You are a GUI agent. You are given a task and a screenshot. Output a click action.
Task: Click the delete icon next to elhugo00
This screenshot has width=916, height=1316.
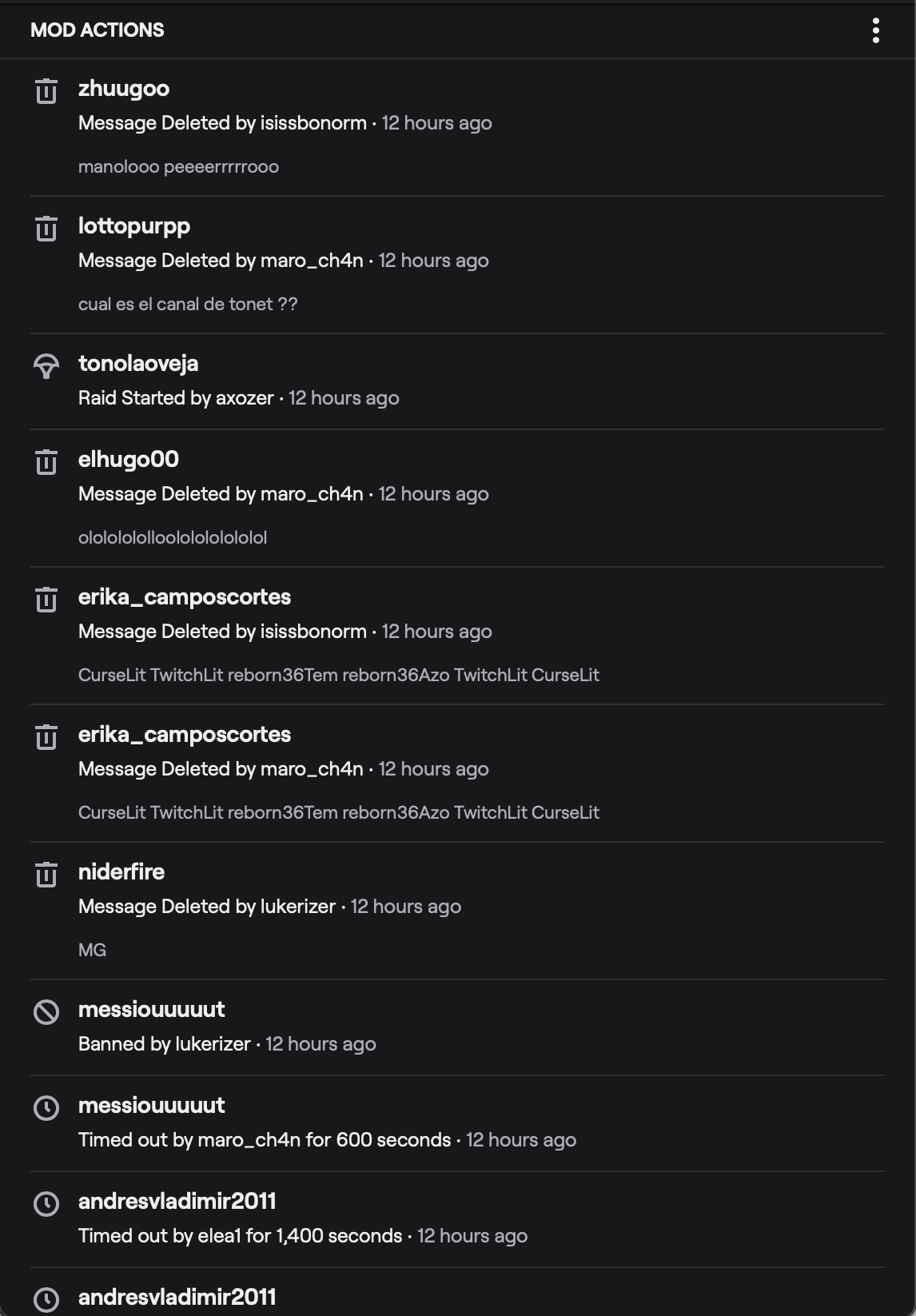coord(47,461)
